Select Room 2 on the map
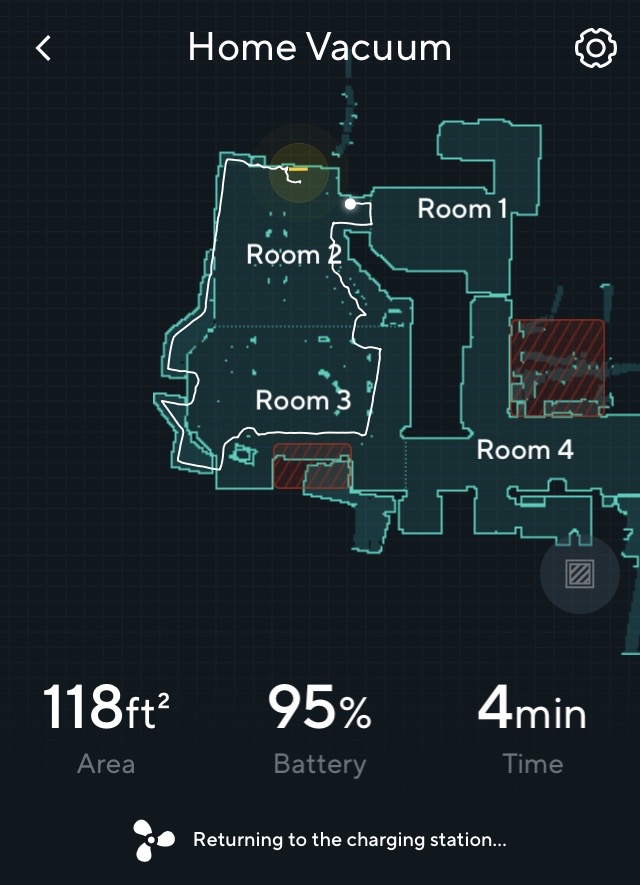This screenshot has height=885, width=640. 293,255
